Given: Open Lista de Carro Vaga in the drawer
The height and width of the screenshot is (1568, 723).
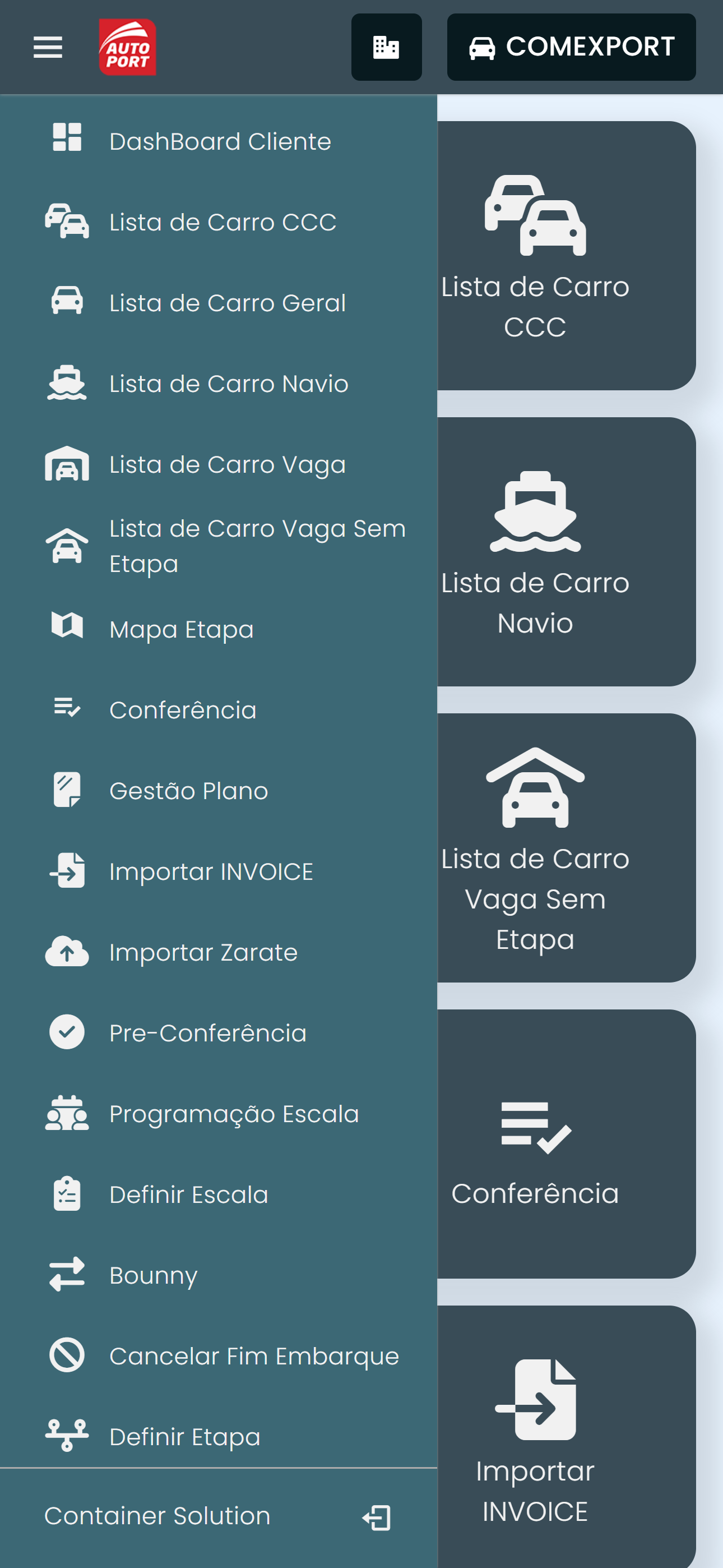Looking at the screenshot, I should coord(226,464).
